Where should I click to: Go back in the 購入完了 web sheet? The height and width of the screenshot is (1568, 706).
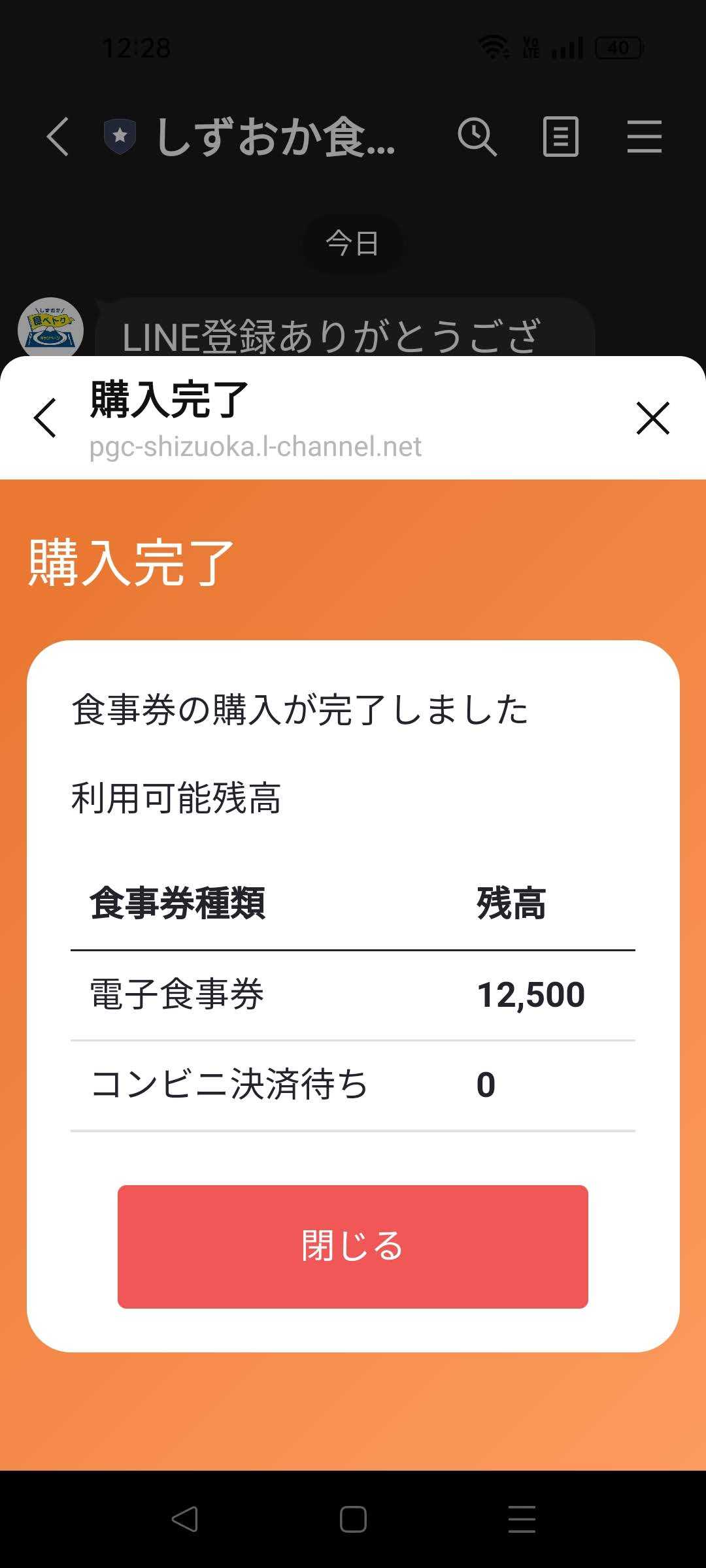pyautogui.click(x=45, y=418)
